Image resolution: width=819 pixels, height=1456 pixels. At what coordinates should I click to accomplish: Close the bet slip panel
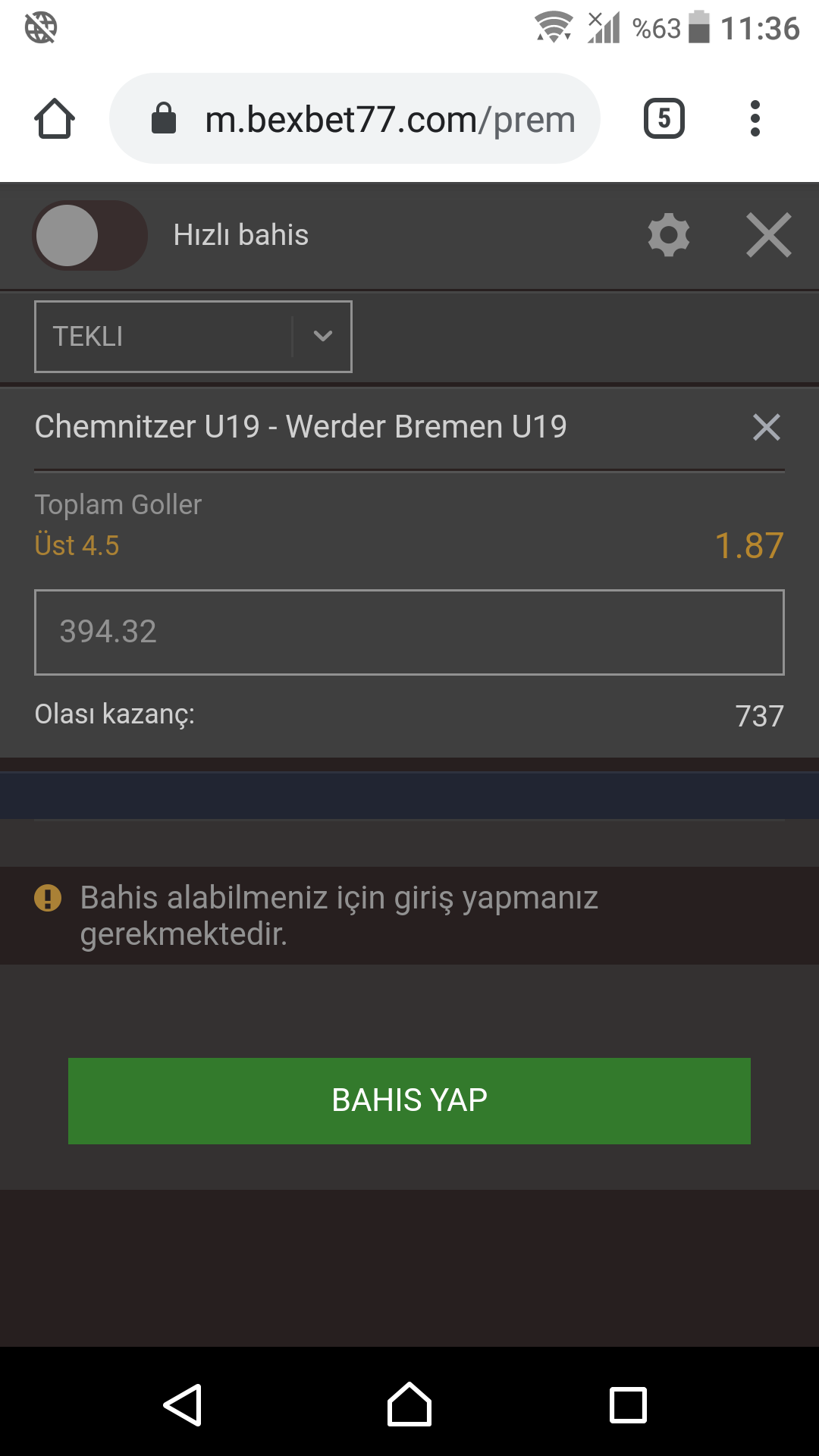click(769, 235)
